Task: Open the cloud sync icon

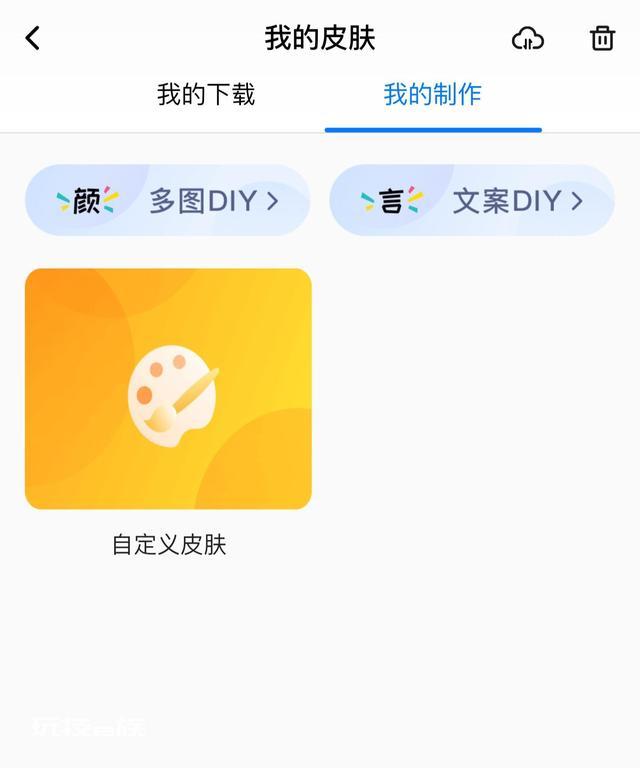Action: 527,39
